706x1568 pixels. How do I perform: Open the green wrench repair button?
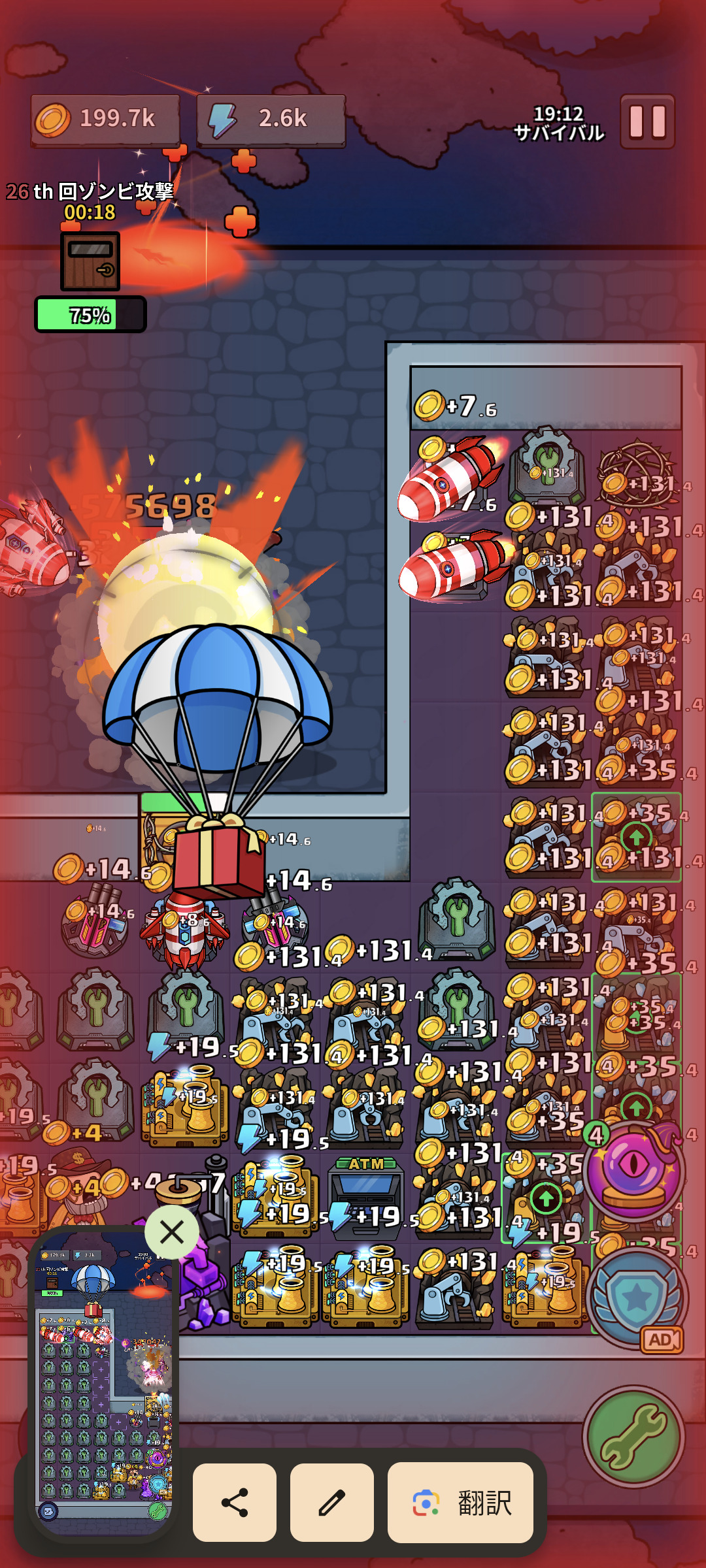(x=633, y=1437)
